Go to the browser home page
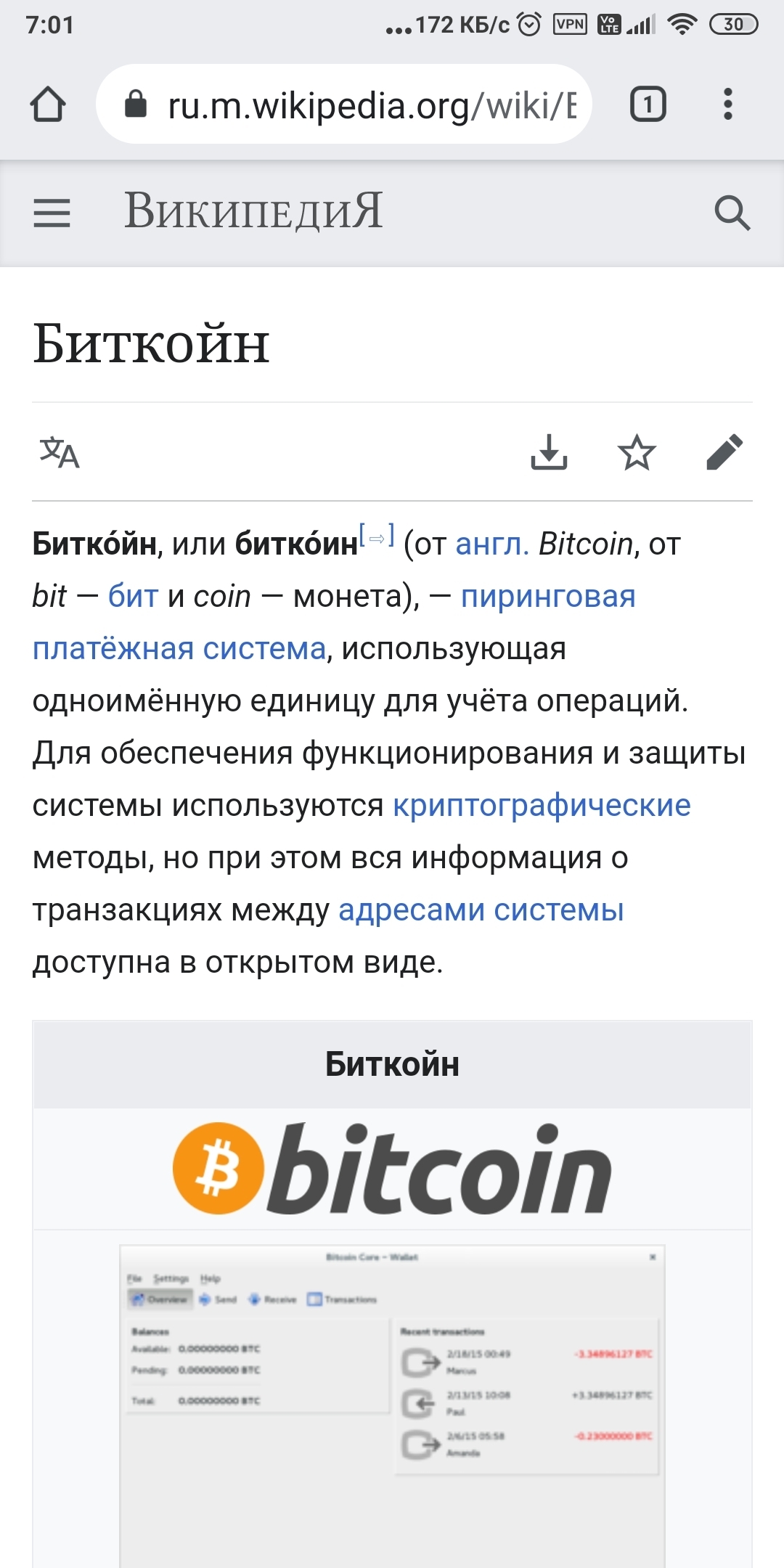The height and width of the screenshot is (1568, 784). pyautogui.click(x=48, y=105)
